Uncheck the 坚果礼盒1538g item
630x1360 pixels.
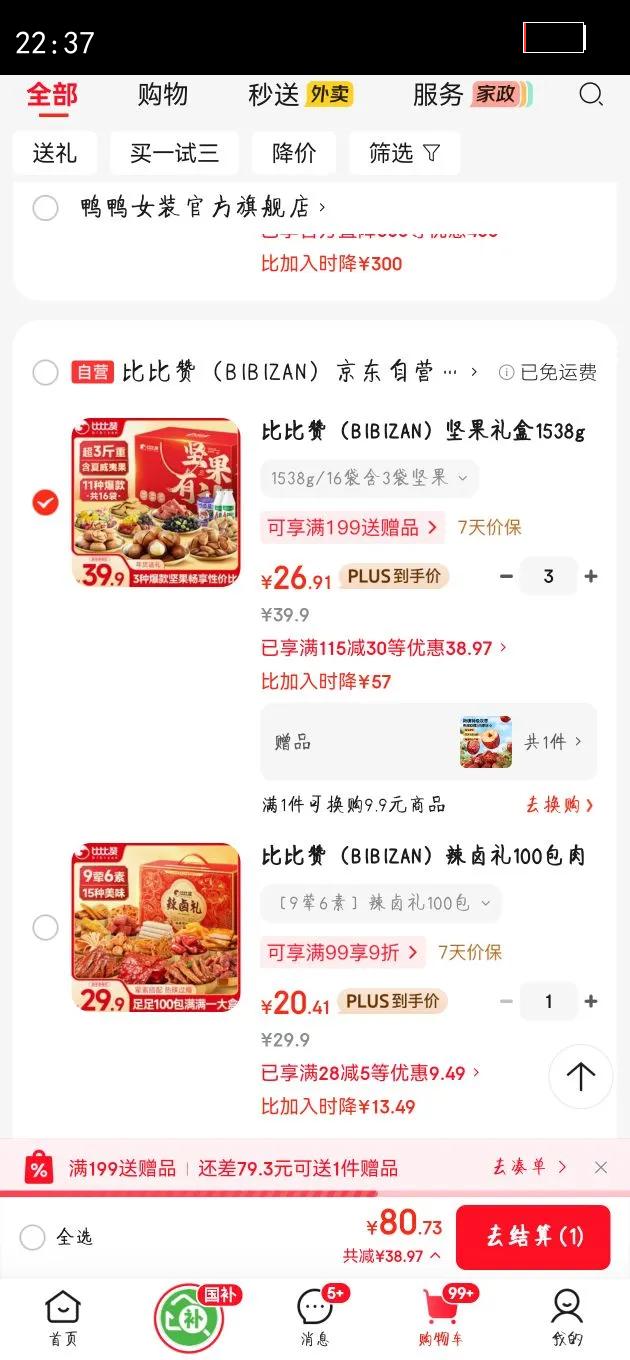pos(45,502)
